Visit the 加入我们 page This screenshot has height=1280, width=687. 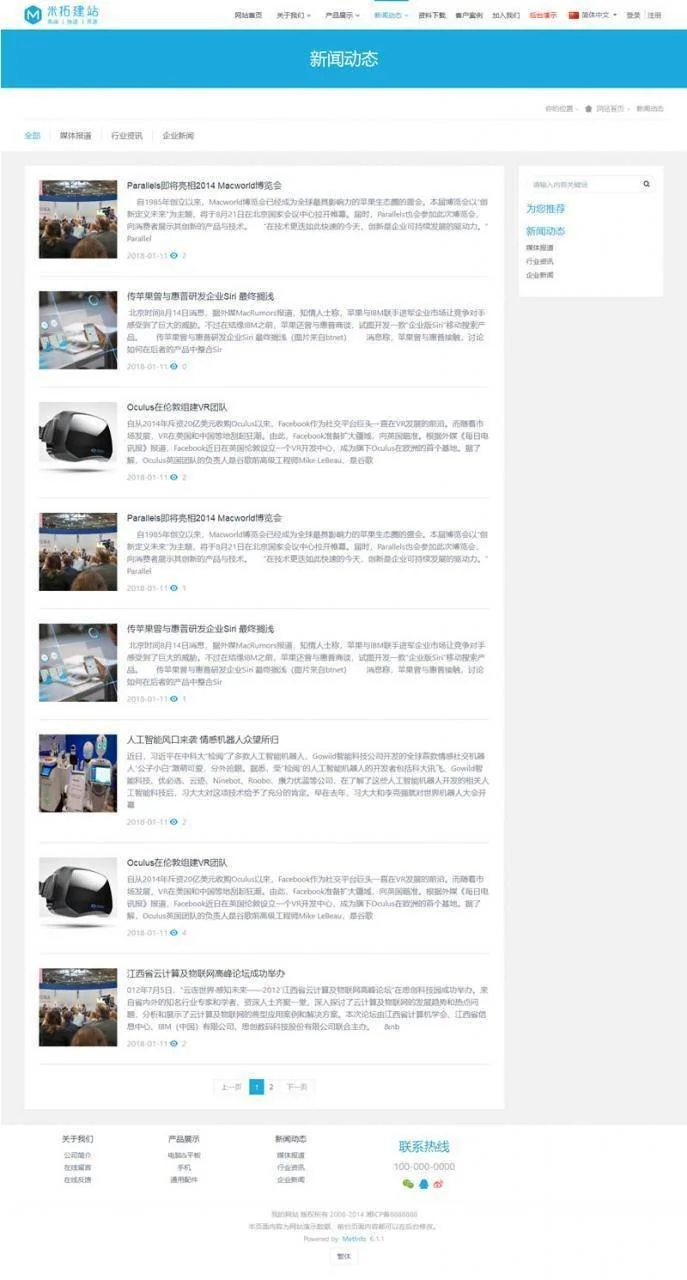coord(506,16)
